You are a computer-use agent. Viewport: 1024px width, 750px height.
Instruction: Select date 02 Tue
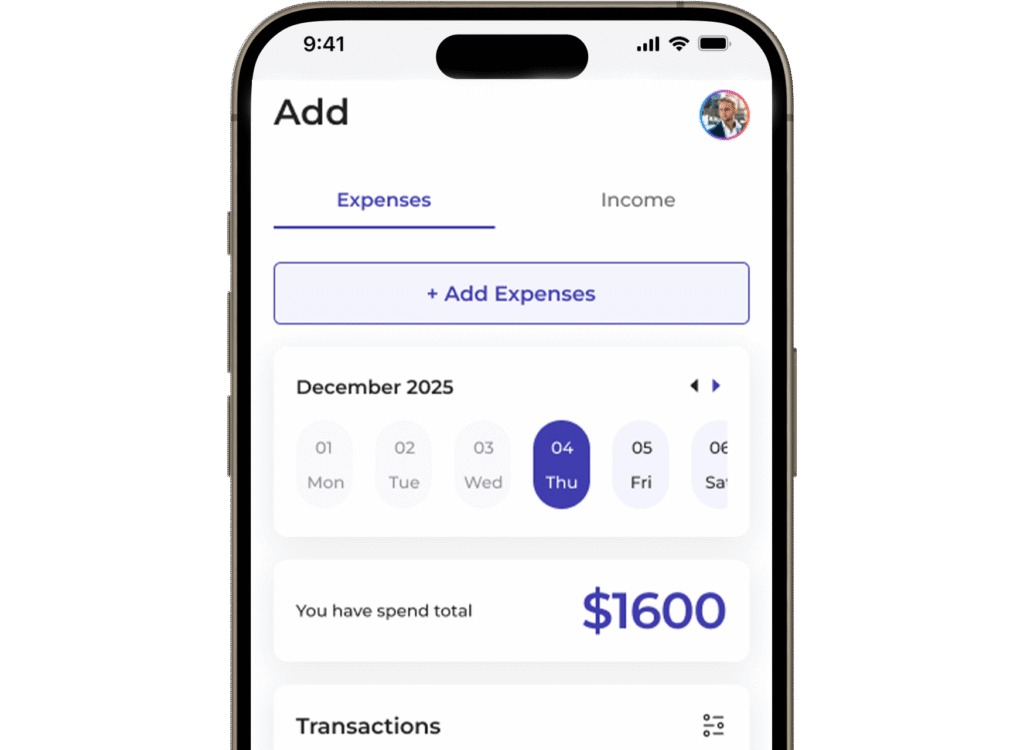coord(404,464)
